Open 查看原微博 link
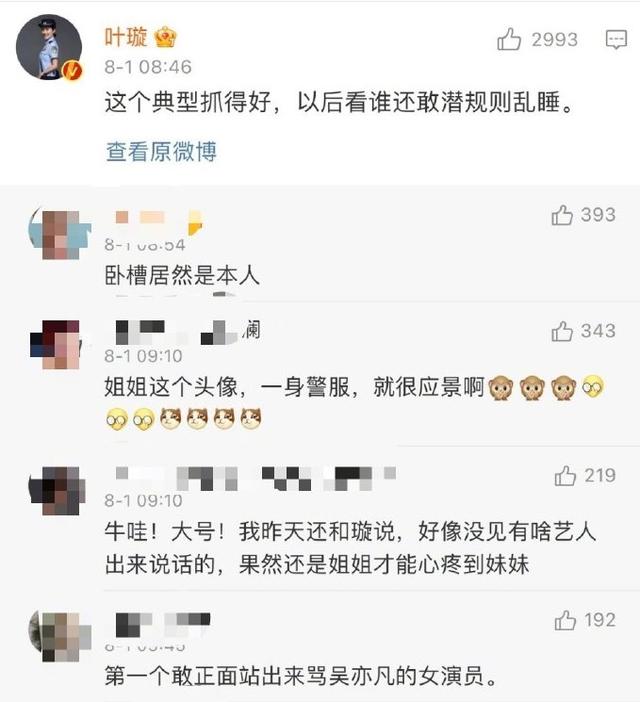Screen dimensions: 640x702 click(161, 151)
